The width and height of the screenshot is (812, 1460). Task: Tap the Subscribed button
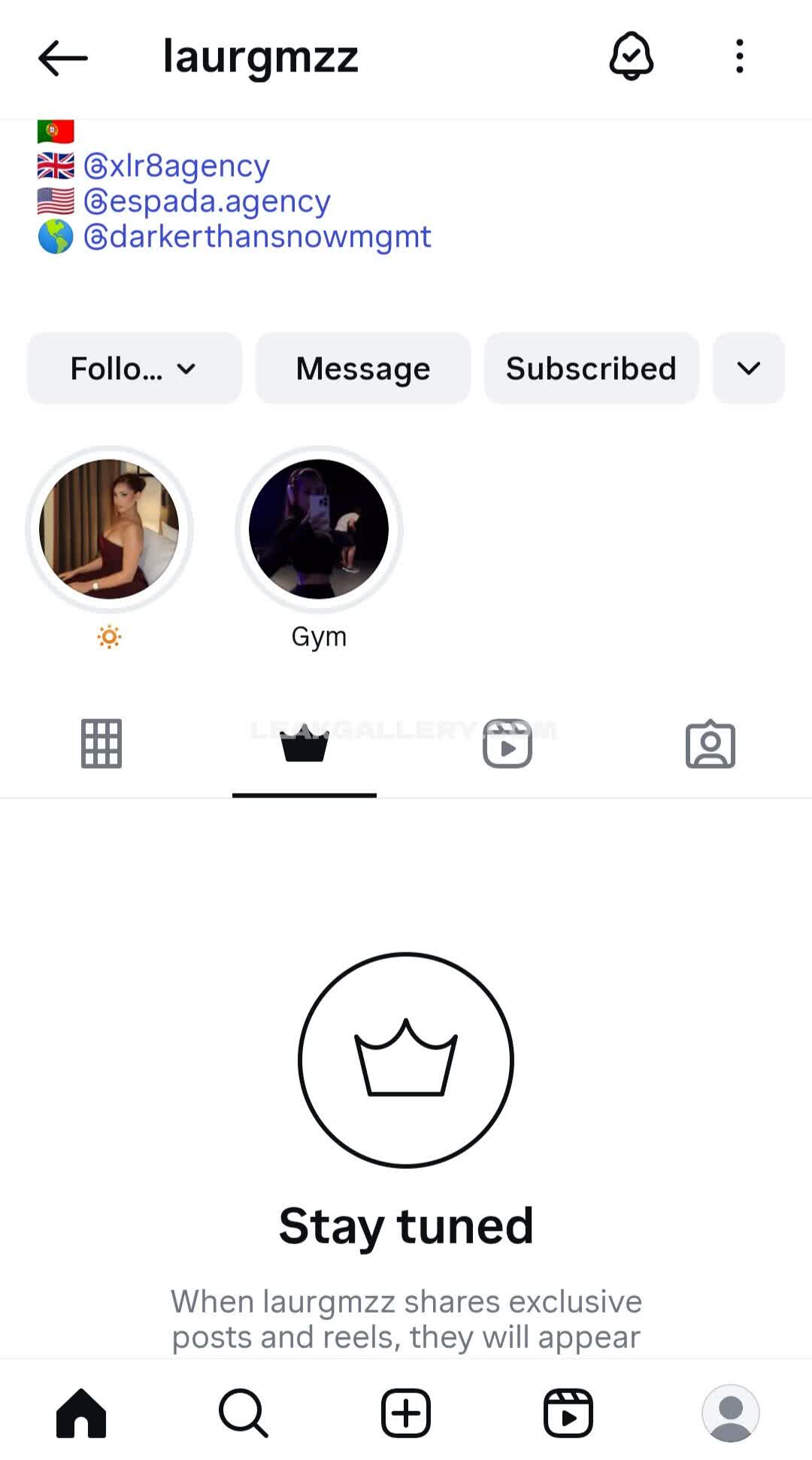[592, 369]
